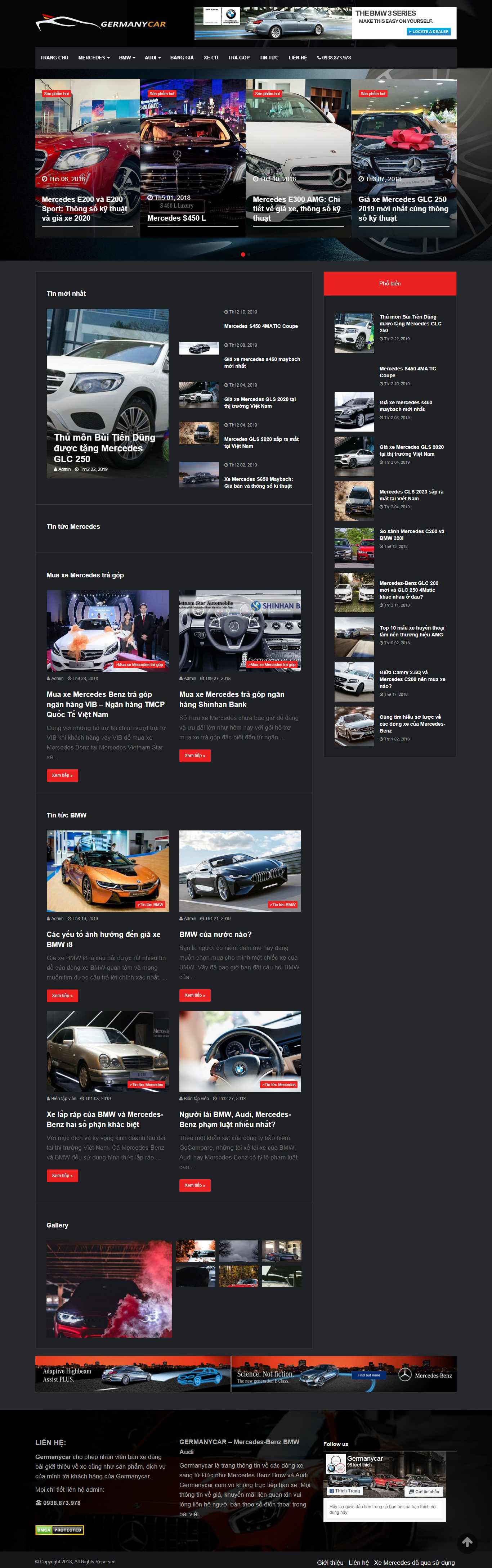Viewport: 492px width, 1568px height.
Task: Expand the MERCEDES dropdown menu
Action: [x=93, y=58]
